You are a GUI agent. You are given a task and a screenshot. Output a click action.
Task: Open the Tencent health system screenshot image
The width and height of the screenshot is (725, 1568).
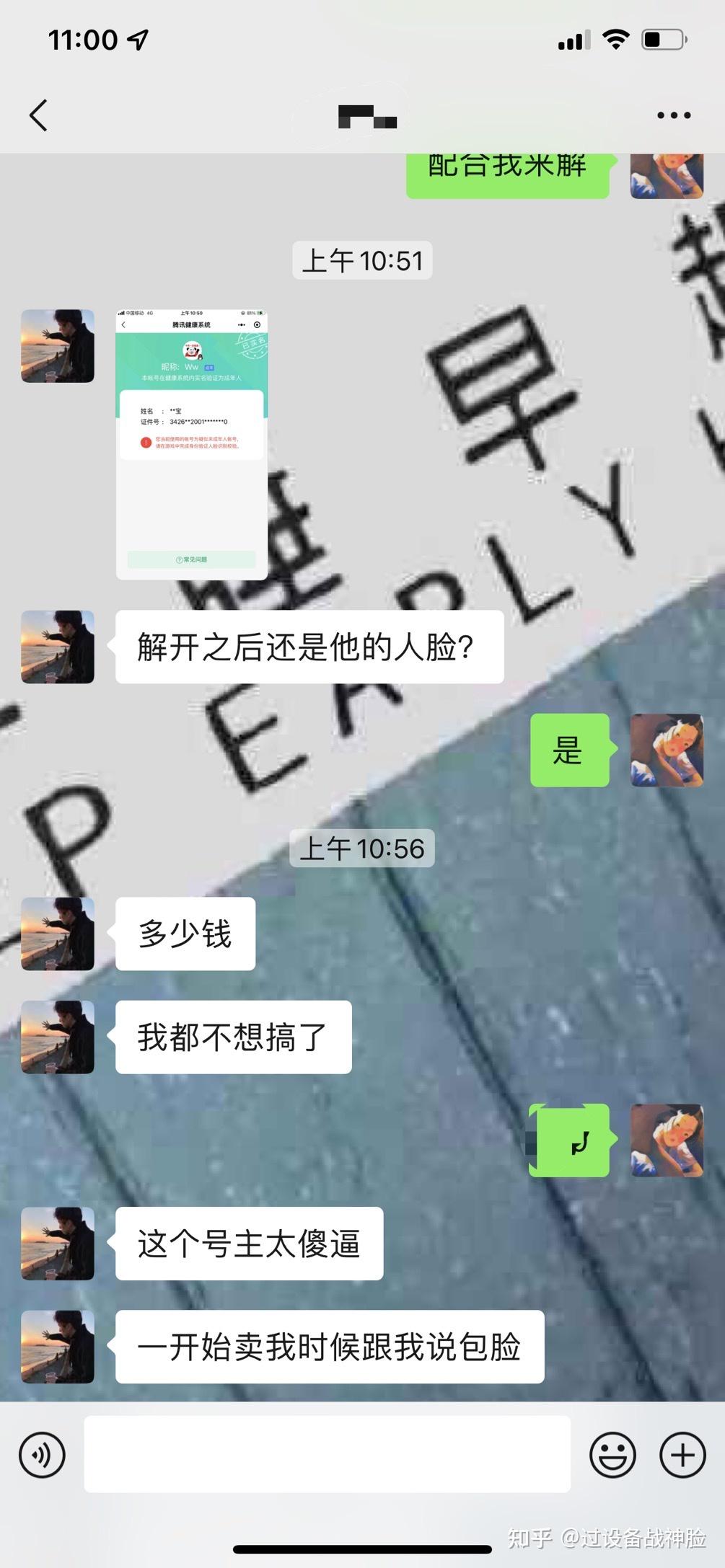[192, 444]
